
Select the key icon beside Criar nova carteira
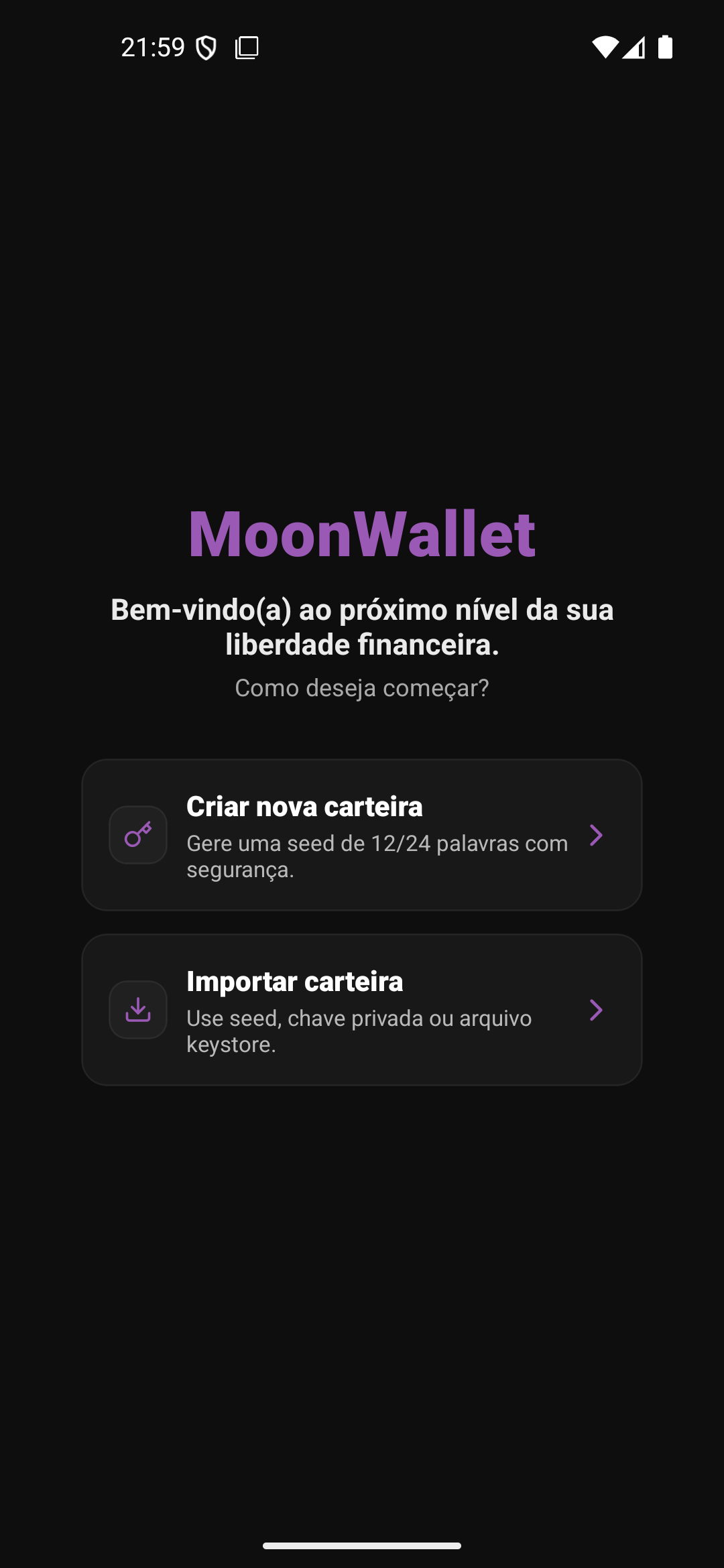coord(137,835)
